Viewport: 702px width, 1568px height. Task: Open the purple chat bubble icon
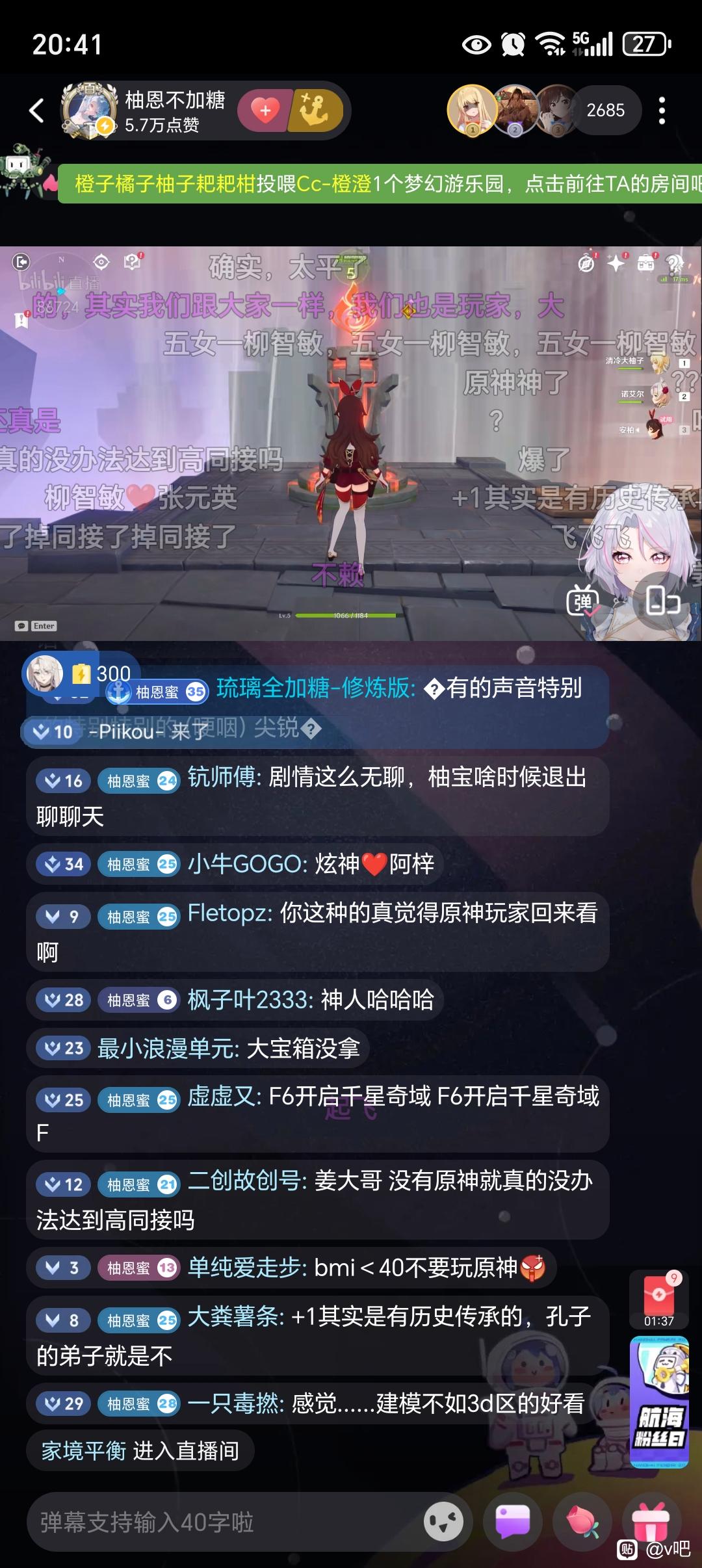(513, 1522)
